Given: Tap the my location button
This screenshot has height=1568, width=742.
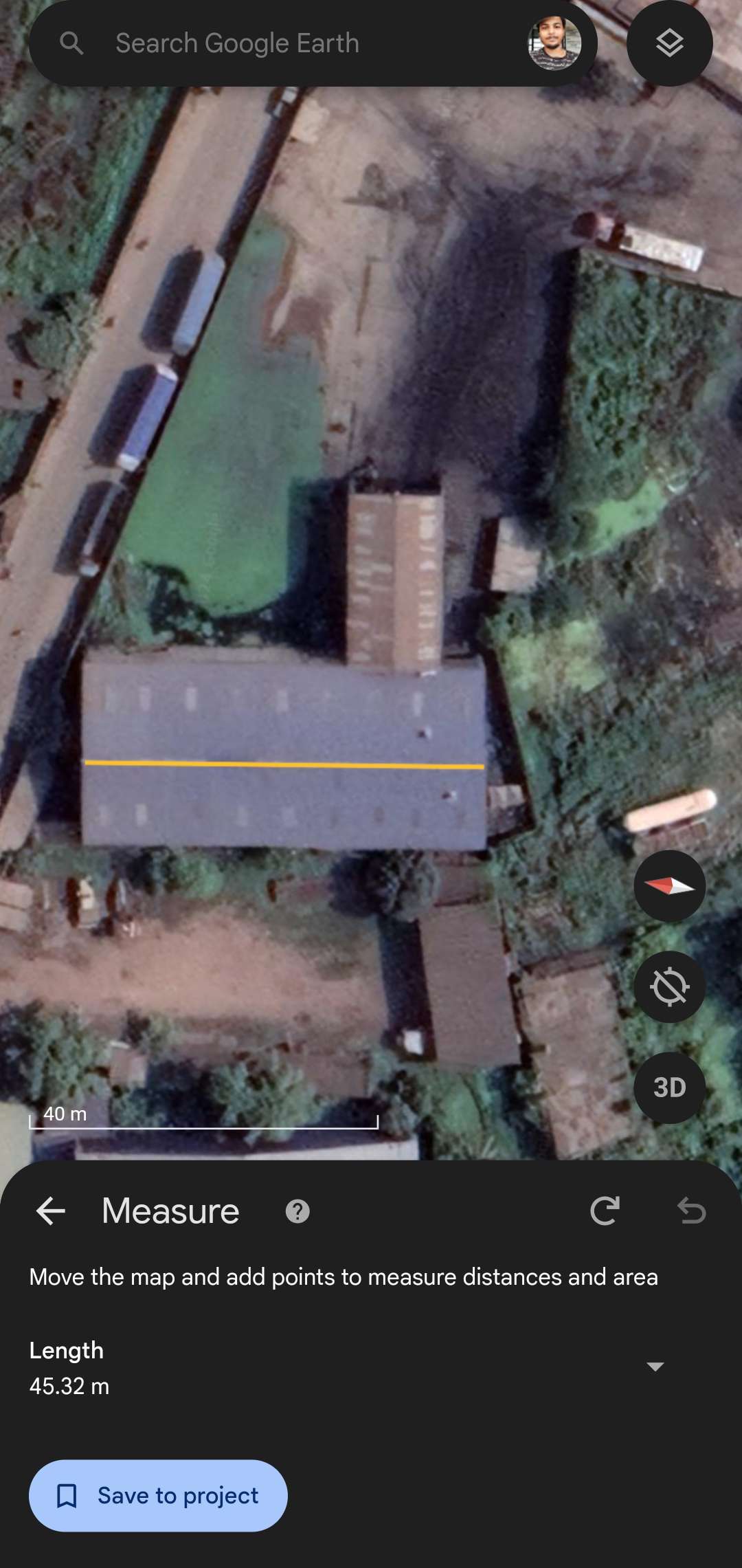Looking at the screenshot, I should pyautogui.click(x=669, y=987).
